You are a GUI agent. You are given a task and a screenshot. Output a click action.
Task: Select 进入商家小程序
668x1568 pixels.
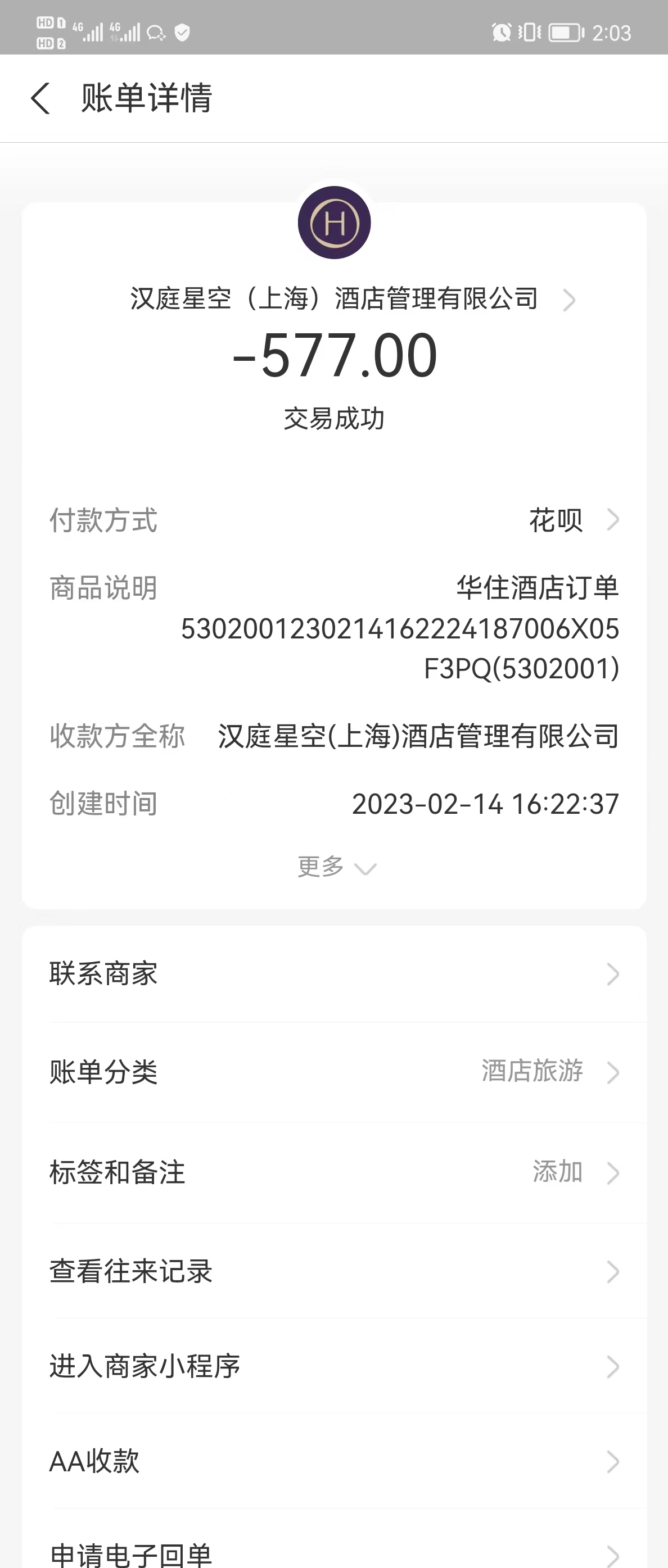(333, 1367)
